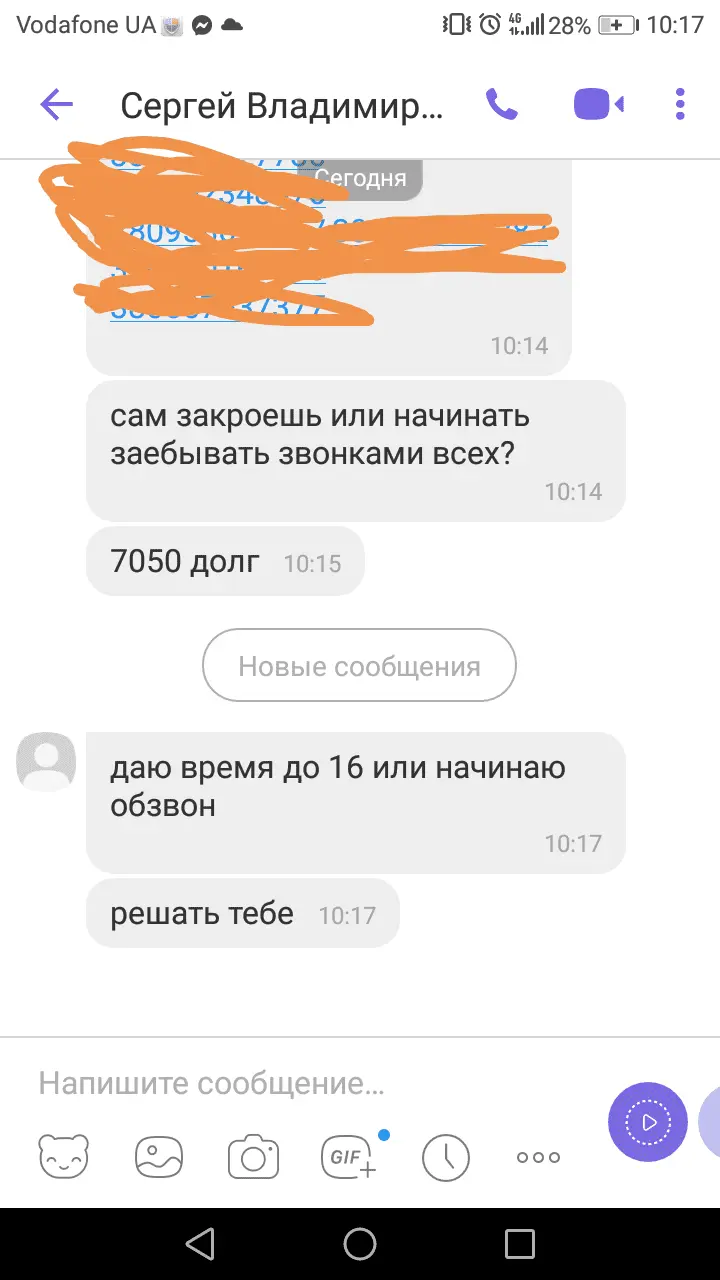Tap the system home button
This screenshot has width=720, height=1280.
360,1244
